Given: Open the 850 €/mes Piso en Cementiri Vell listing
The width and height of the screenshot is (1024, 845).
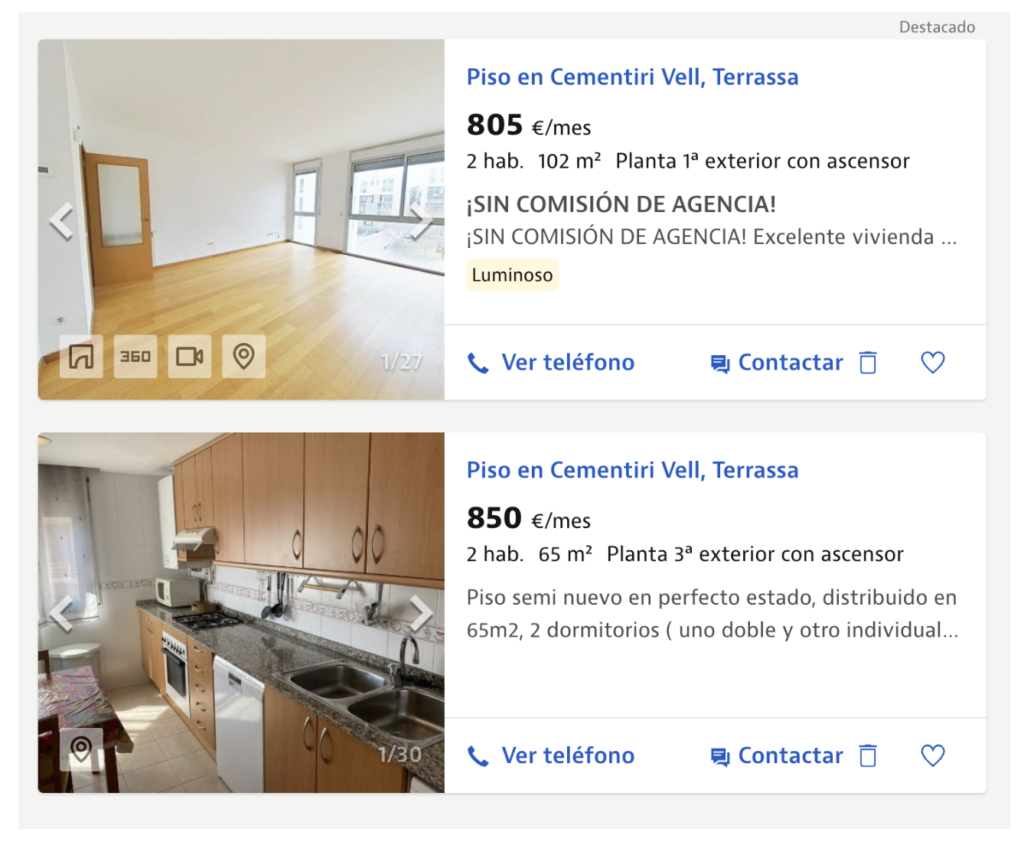Looking at the screenshot, I should click(632, 471).
